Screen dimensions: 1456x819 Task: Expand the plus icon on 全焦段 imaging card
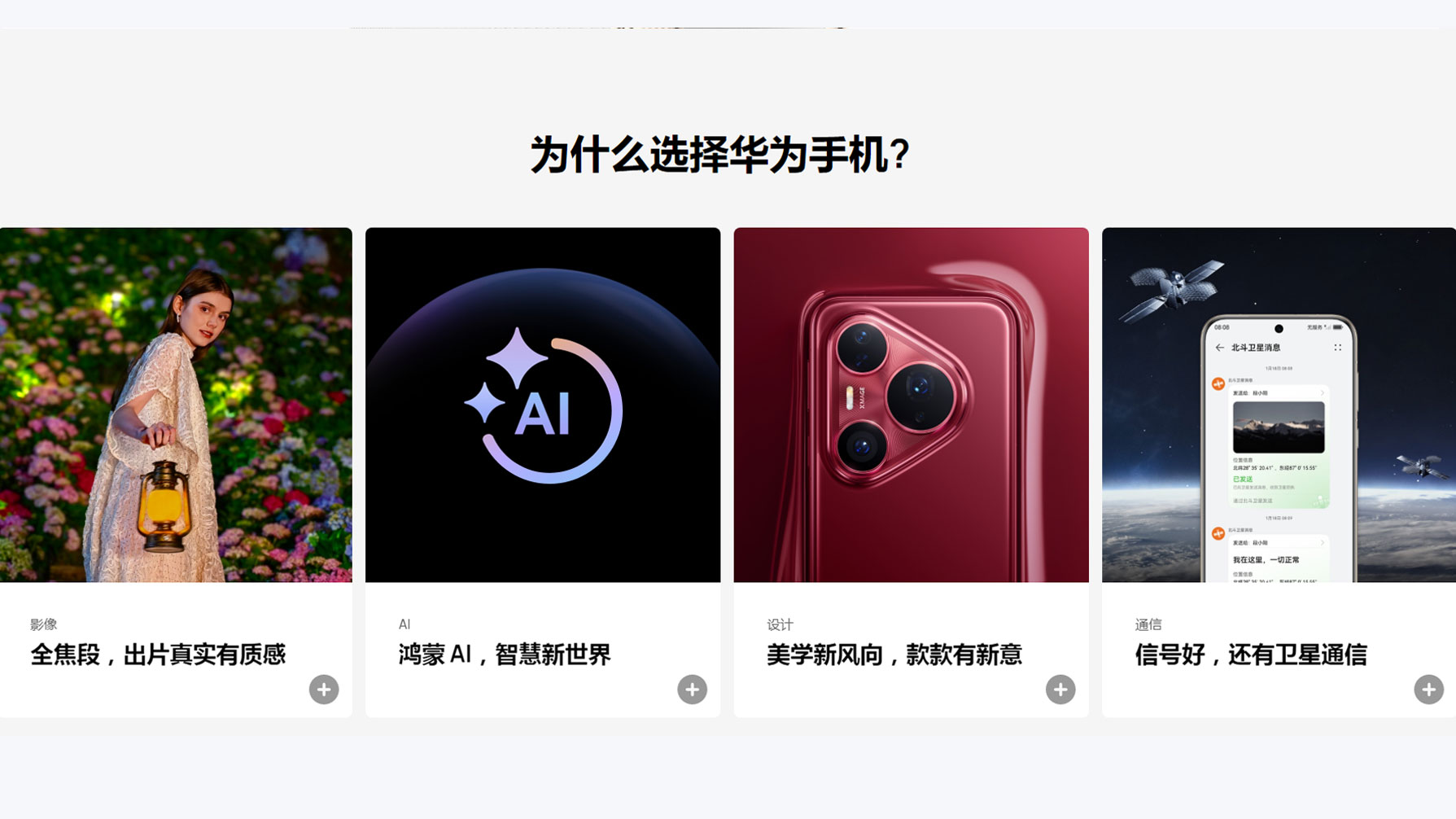tap(324, 690)
